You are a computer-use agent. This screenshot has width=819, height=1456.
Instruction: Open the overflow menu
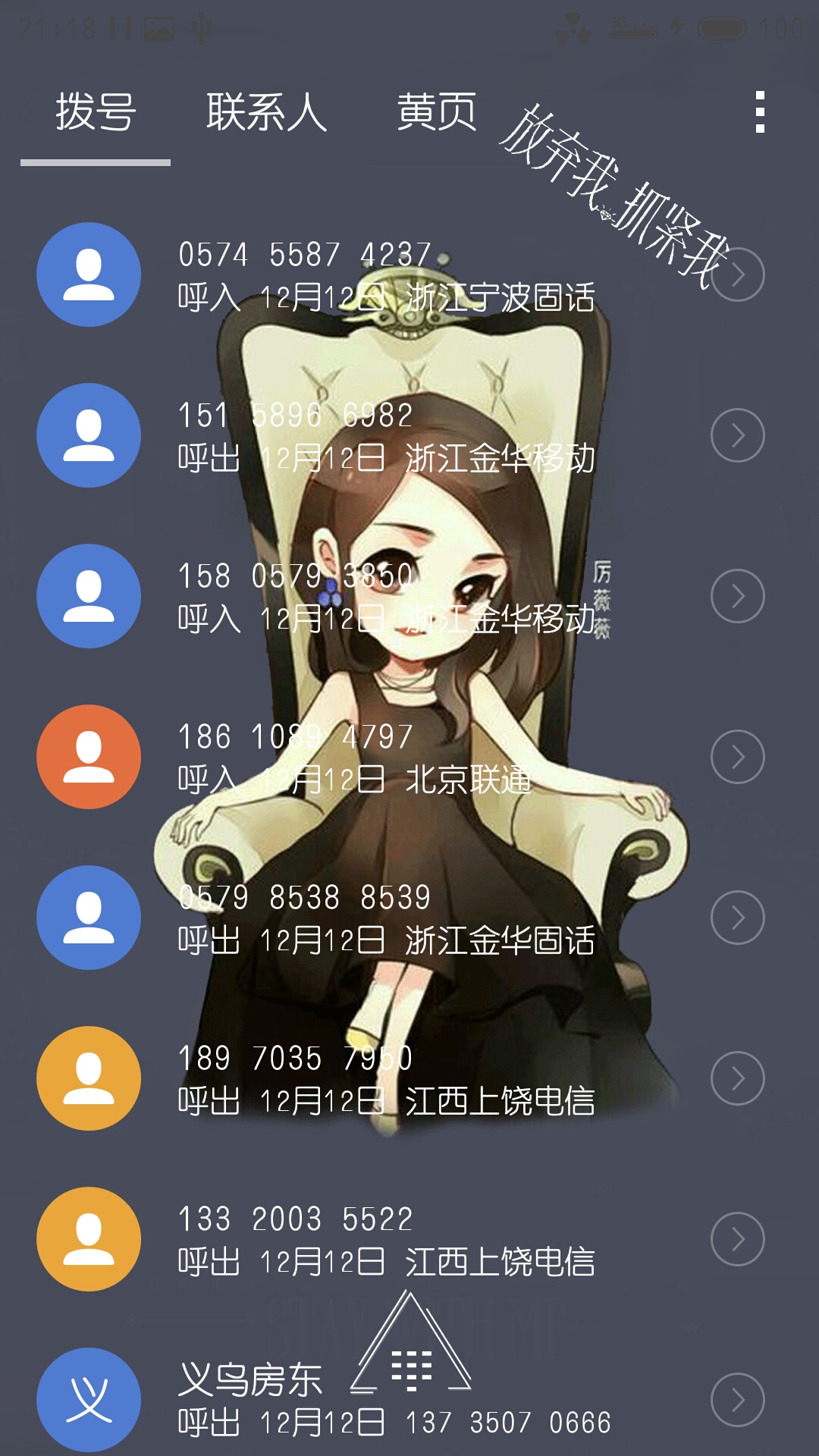click(760, 112)
